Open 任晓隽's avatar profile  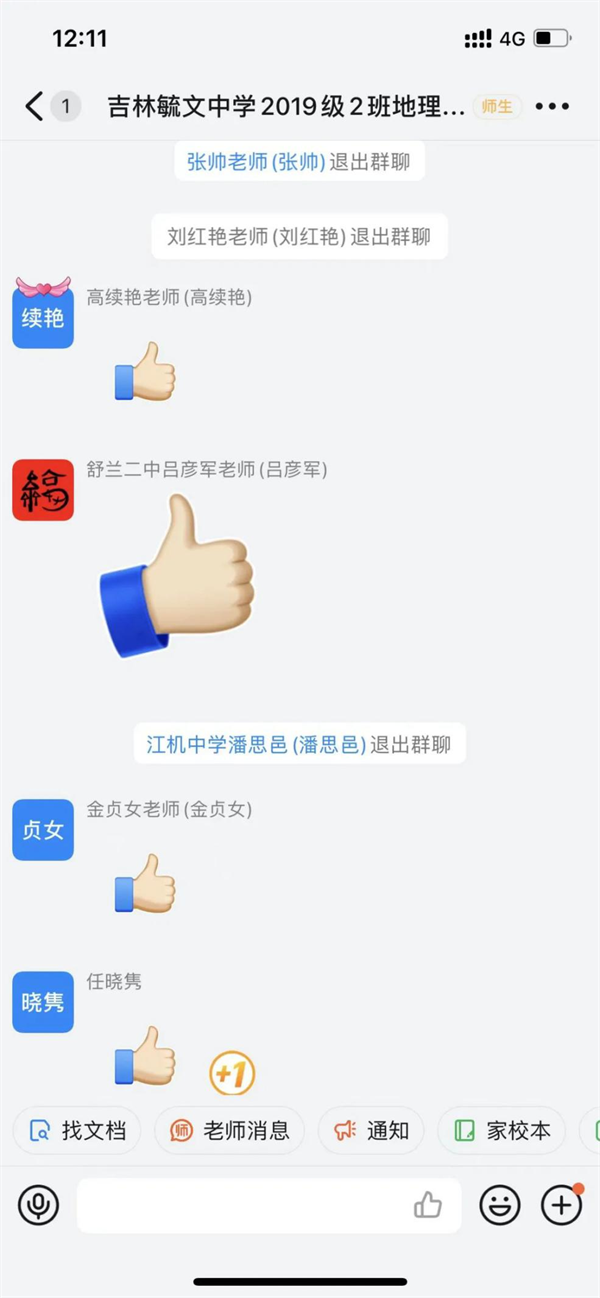click(x=43, y=1002)
